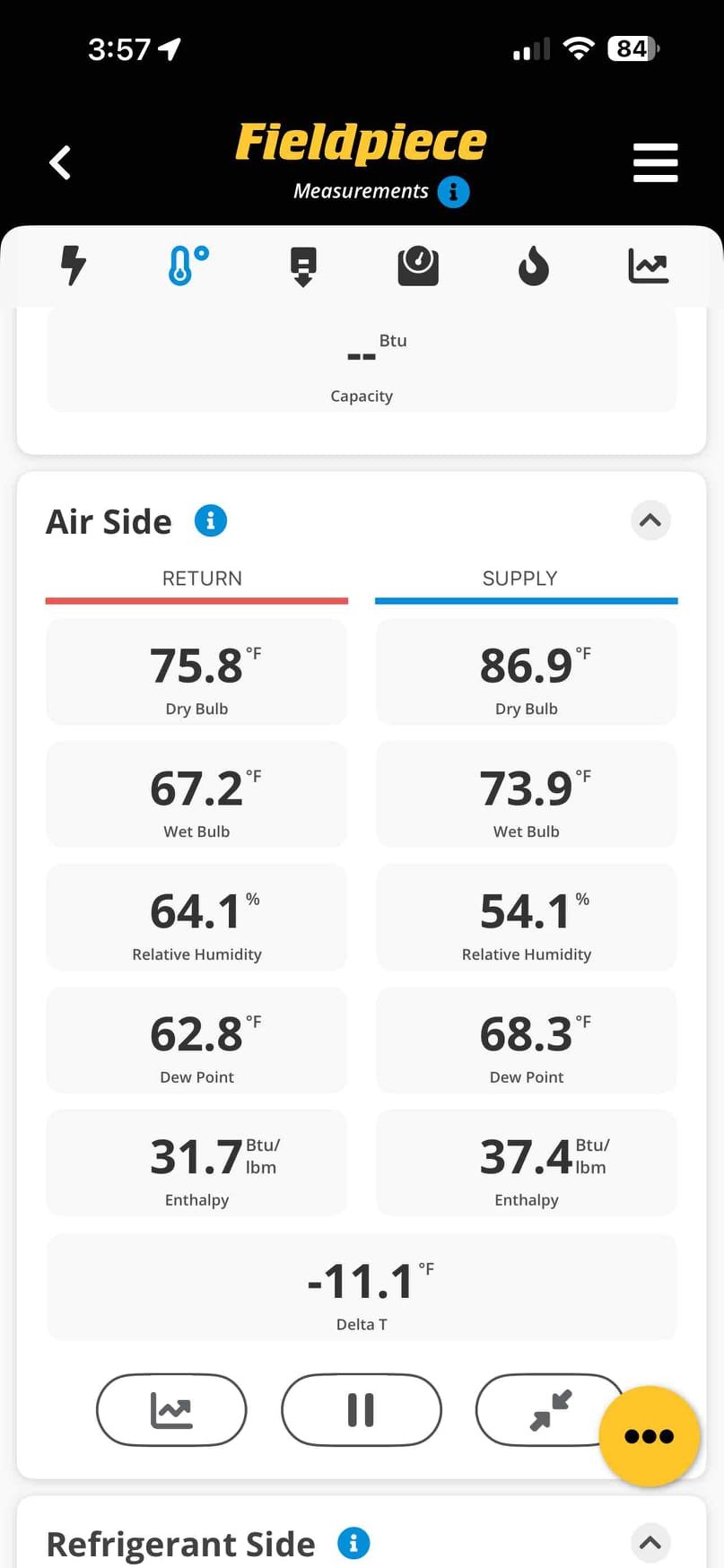Show Refrigerant Side info details
Screen dimensions: 724x1568
pos(353,1543)
